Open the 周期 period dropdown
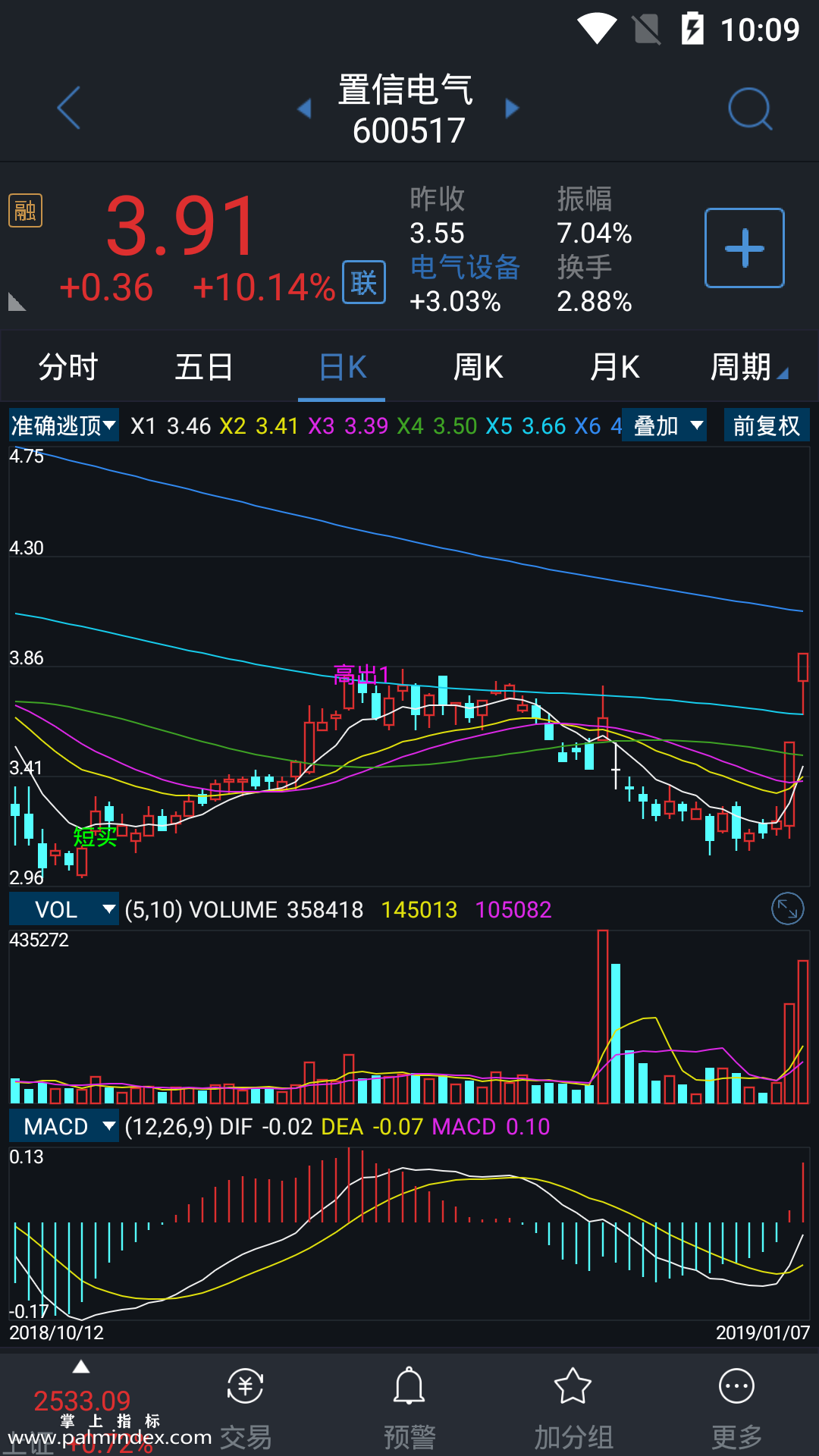This screenshot has width=819, height=1456. tap(748, 368)
